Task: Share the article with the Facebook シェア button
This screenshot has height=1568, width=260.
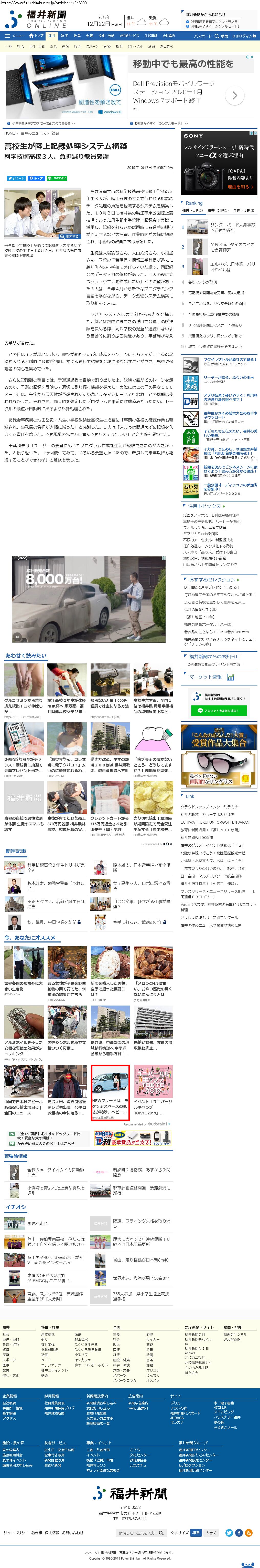Action: [36, 178]
